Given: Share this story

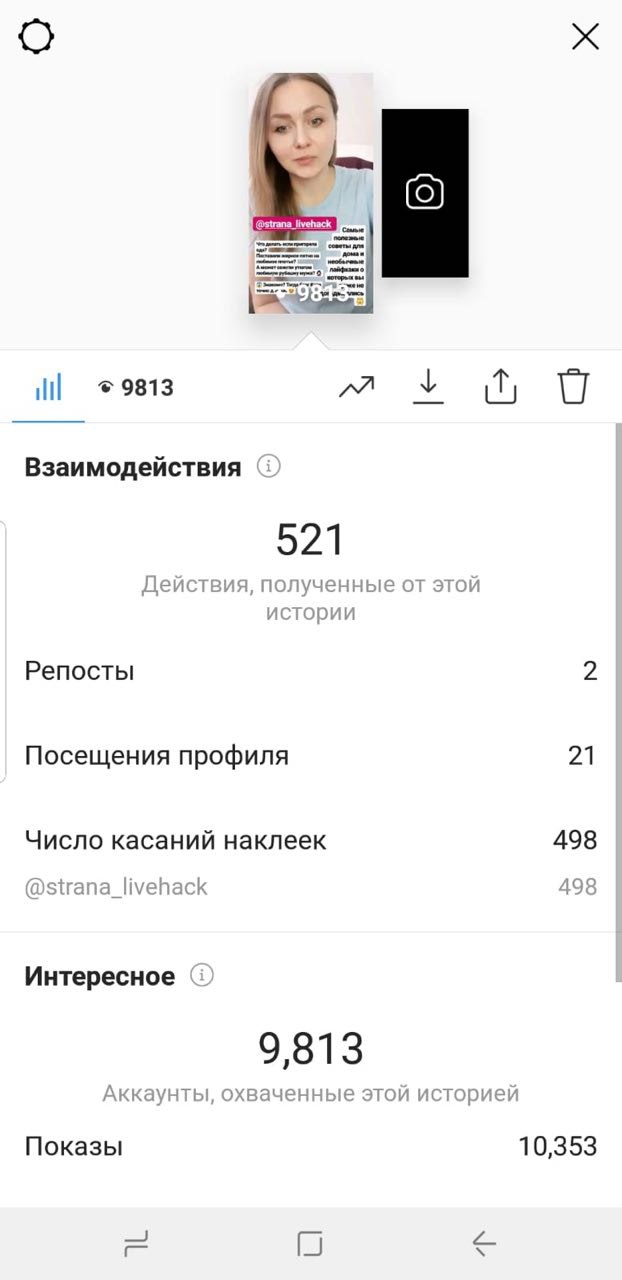Looking at the screenshot, I should (500, 386).
